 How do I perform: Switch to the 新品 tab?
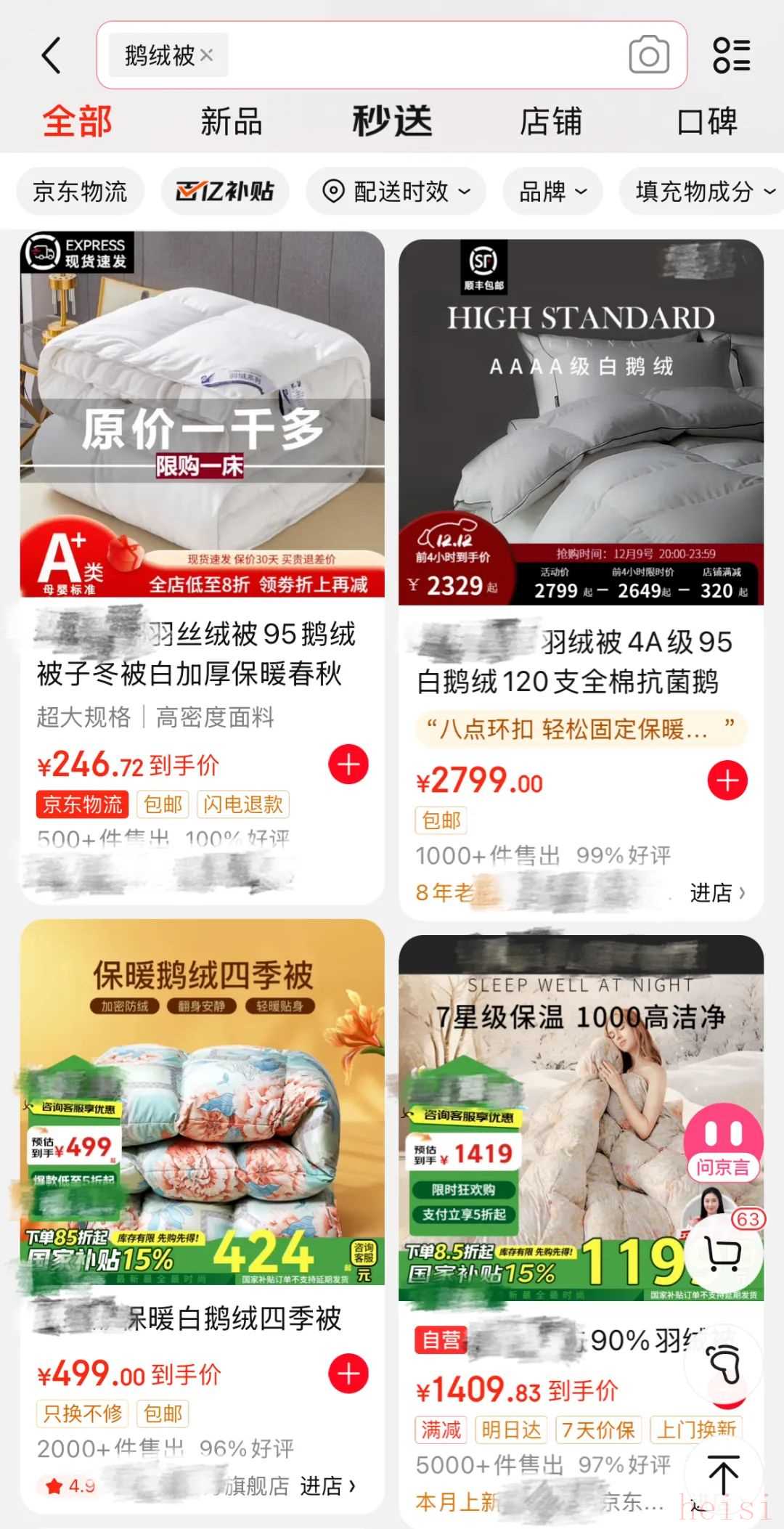(x=231, y=121)
